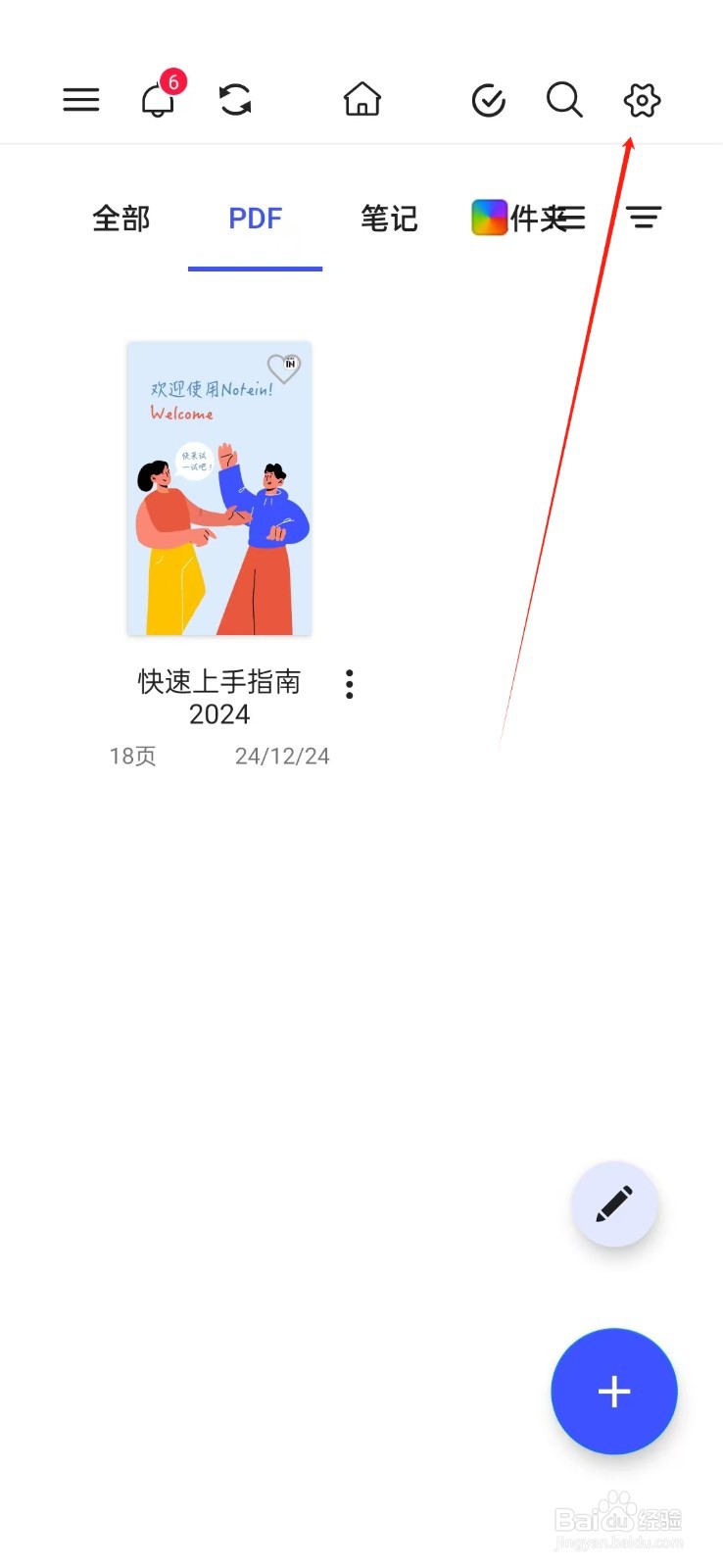The height and width of the screenshot is (1568, 723).
Task: Tap the sync refresh icon
Action: tap(234, 99)
